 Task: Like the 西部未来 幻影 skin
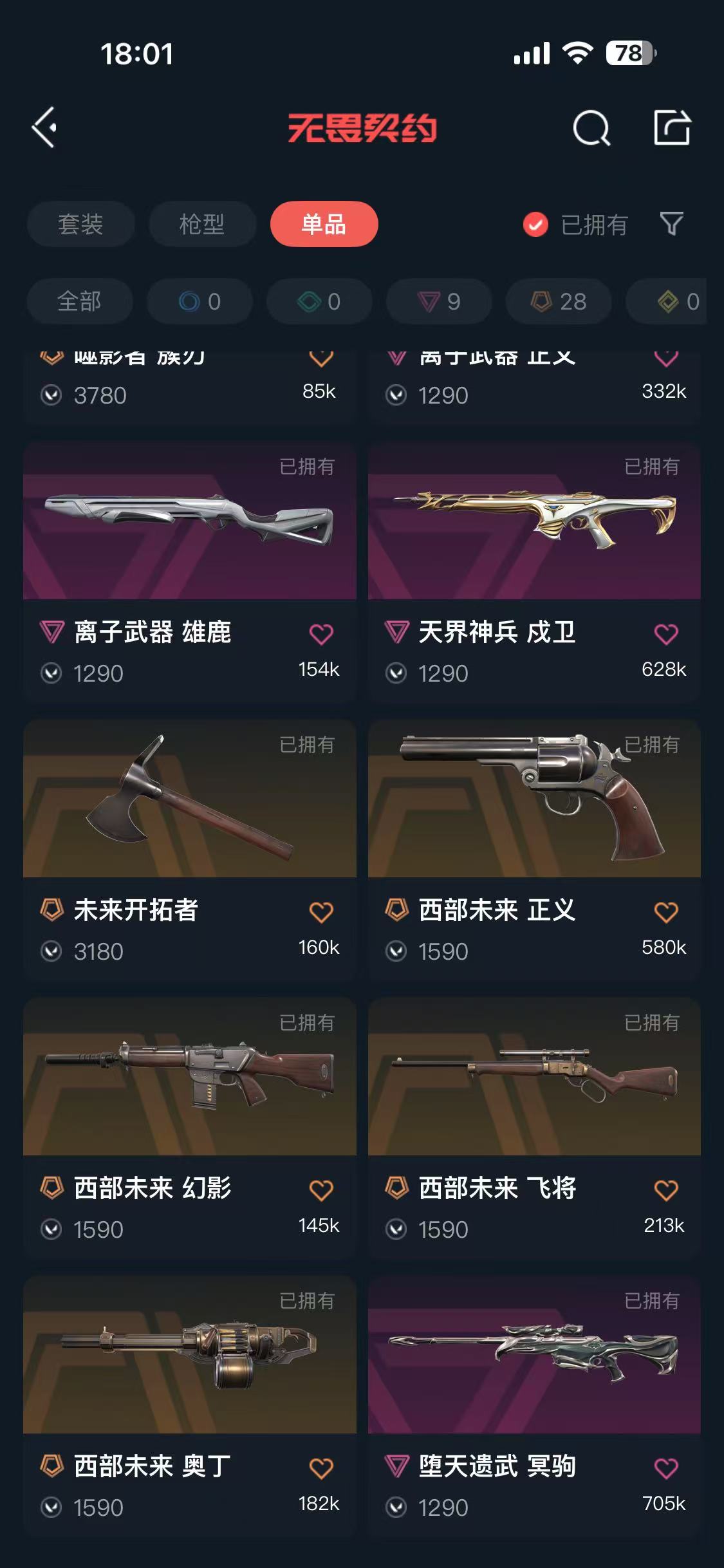[x=321, y=1190]
